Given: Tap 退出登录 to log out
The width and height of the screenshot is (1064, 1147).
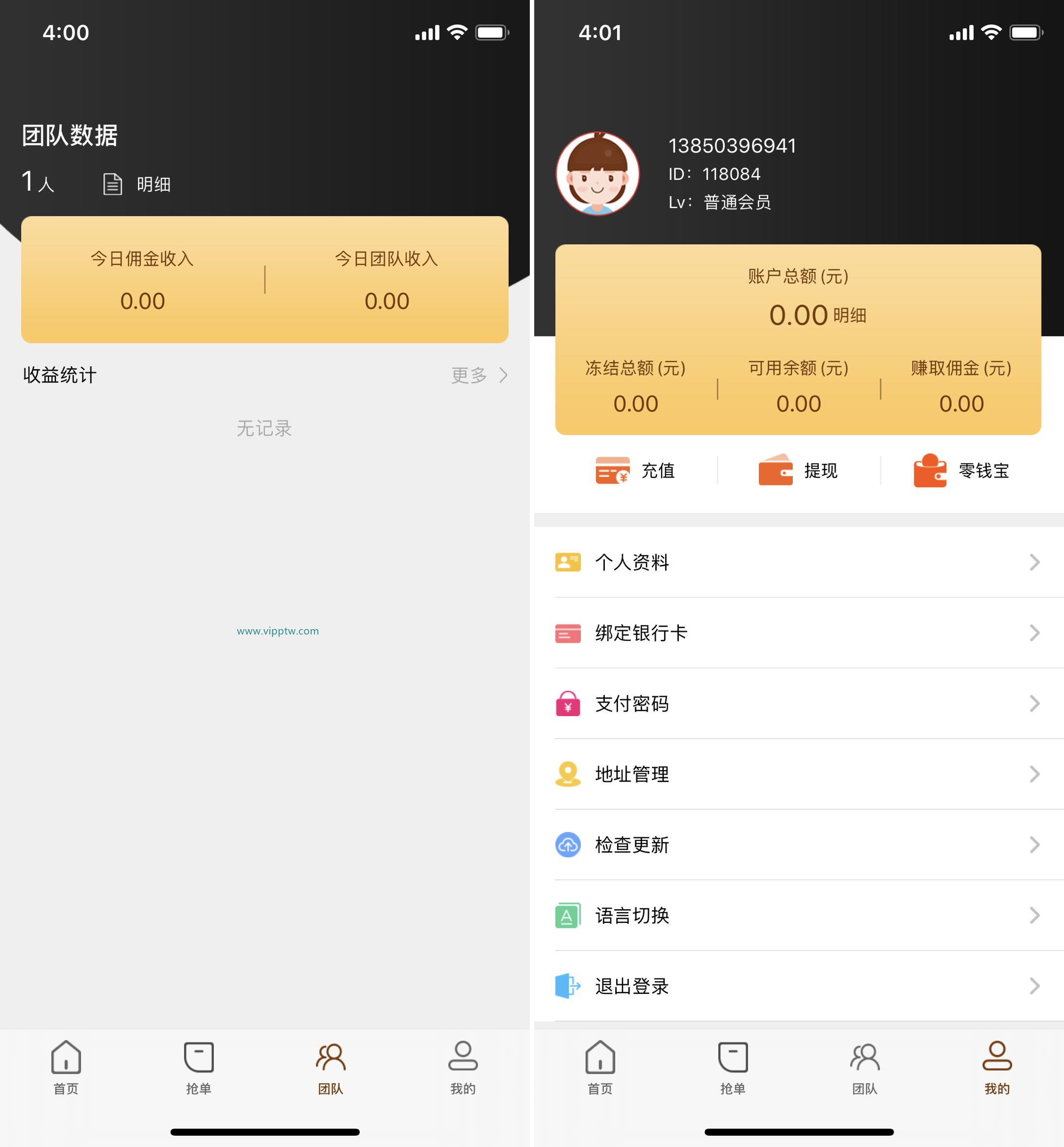Looking at the screenshot, I should pyautogui.click(x=798, y=986).
